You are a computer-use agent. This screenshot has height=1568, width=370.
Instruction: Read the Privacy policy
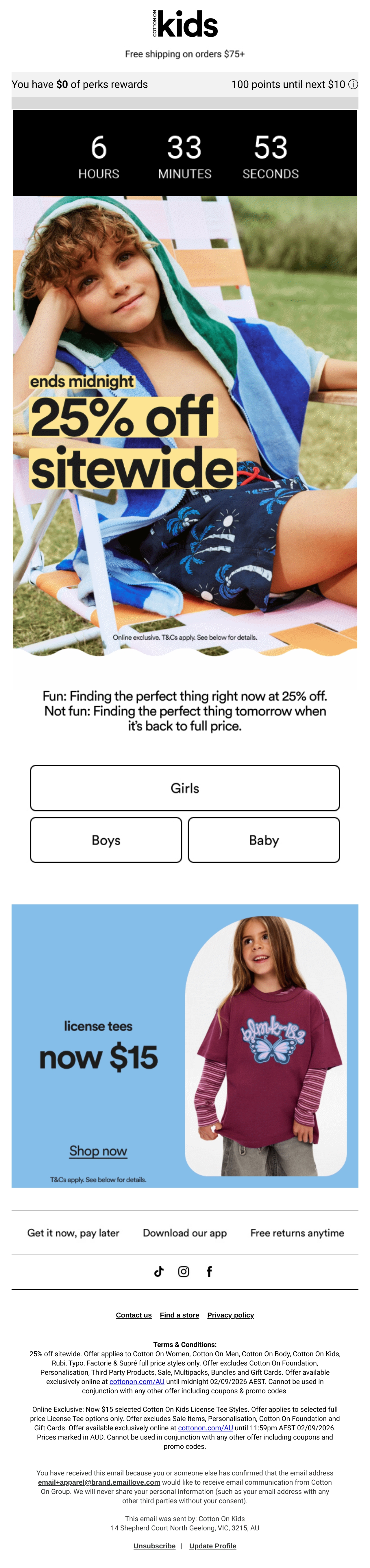click(231, 1315)
